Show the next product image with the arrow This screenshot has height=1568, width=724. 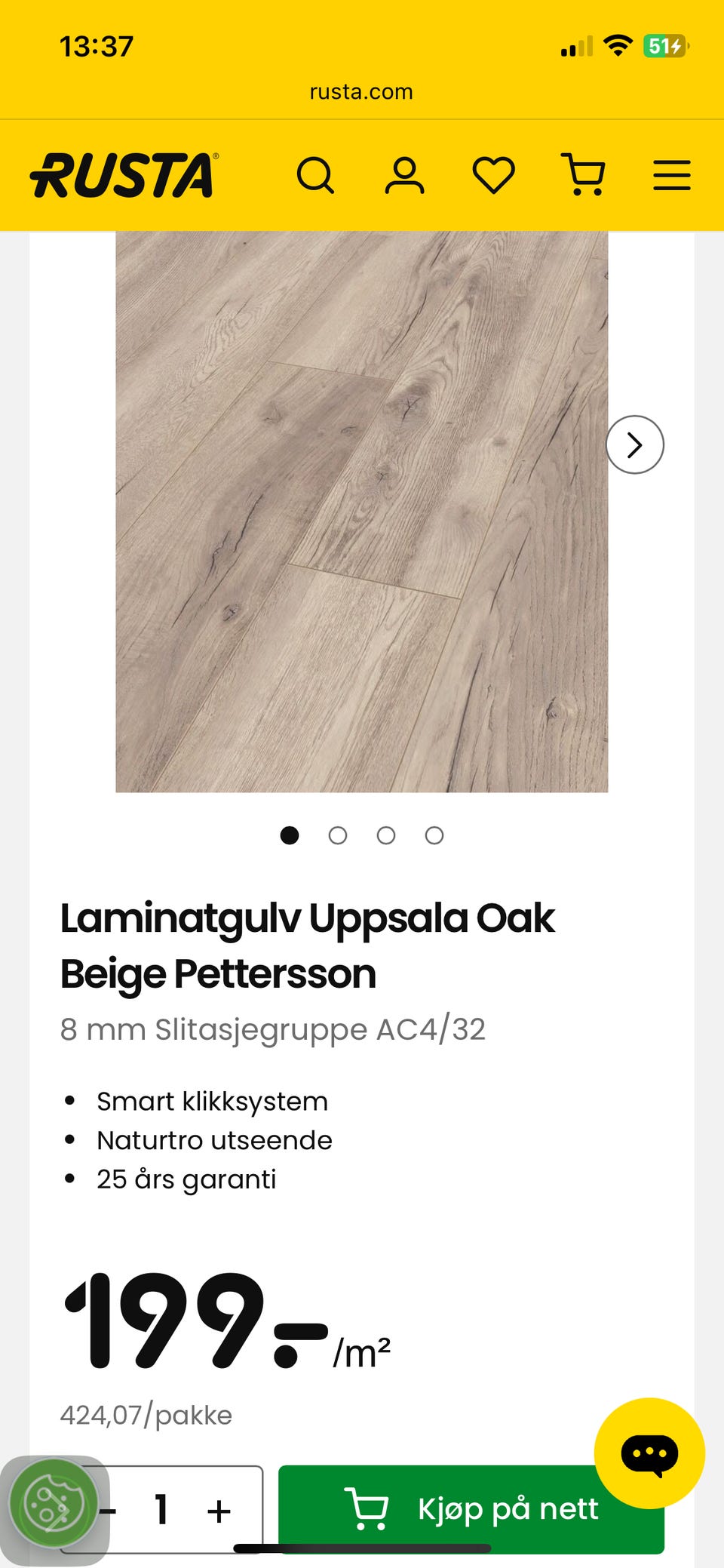click(x=635, y=444)
